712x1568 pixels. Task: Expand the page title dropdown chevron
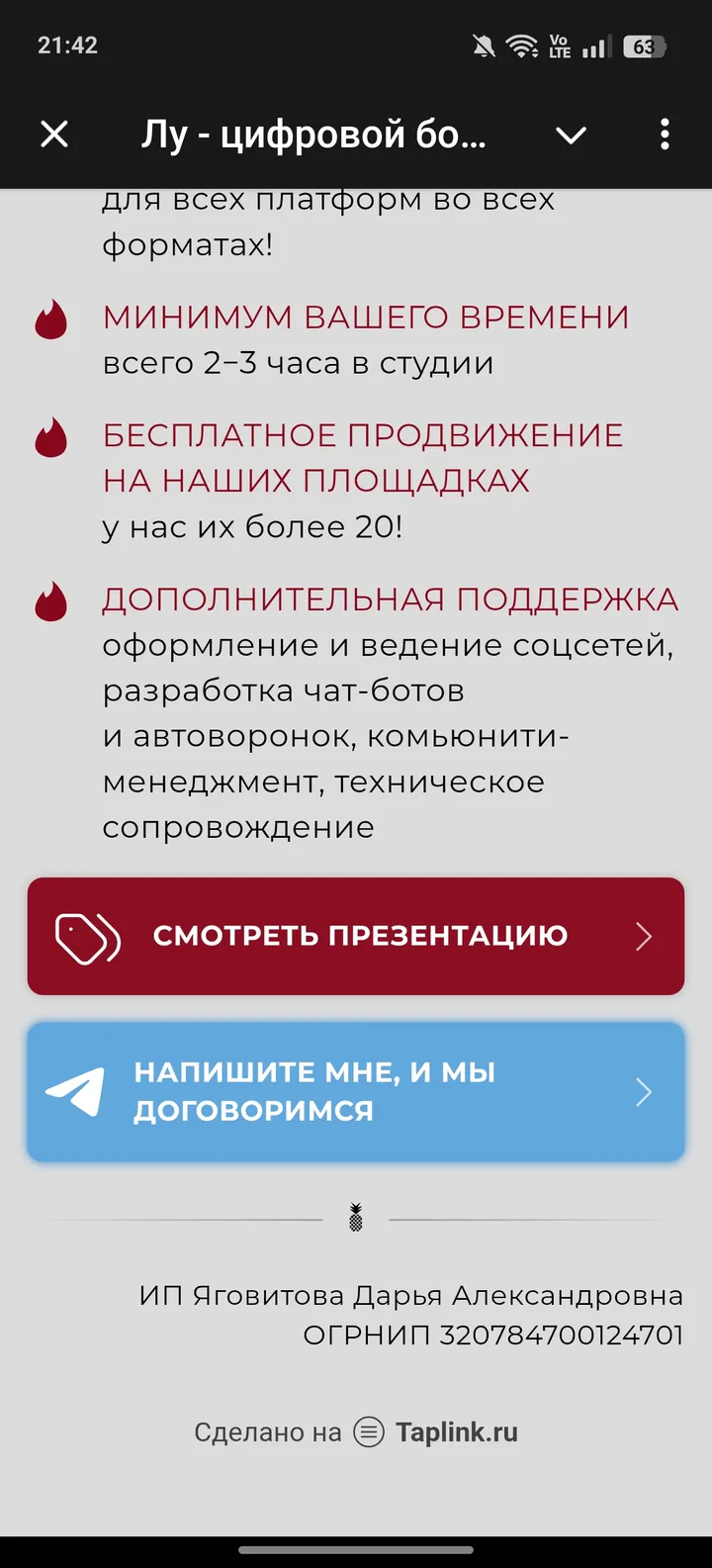(x=571, y=136)
